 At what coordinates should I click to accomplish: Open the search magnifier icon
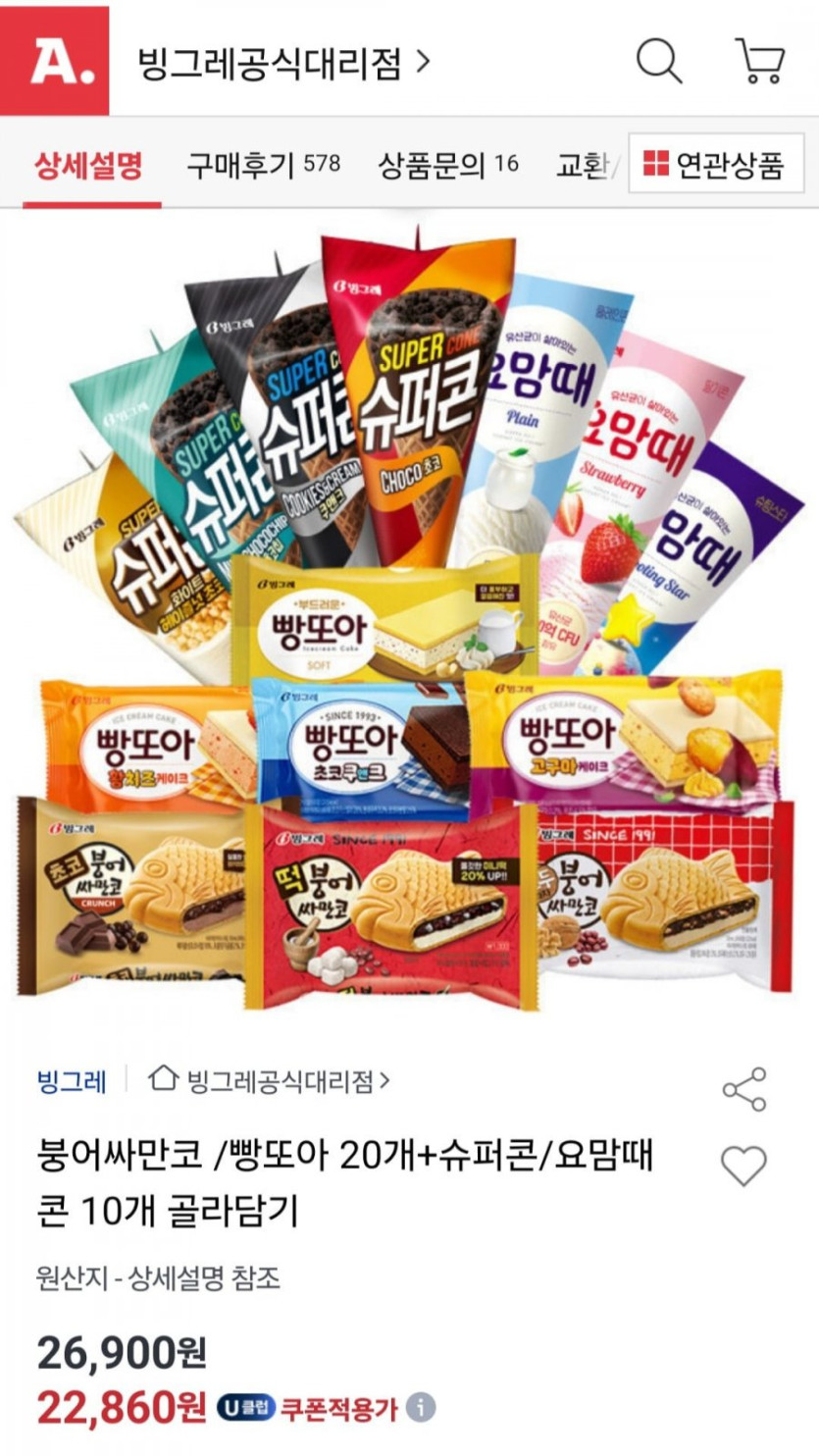(659, 61)
